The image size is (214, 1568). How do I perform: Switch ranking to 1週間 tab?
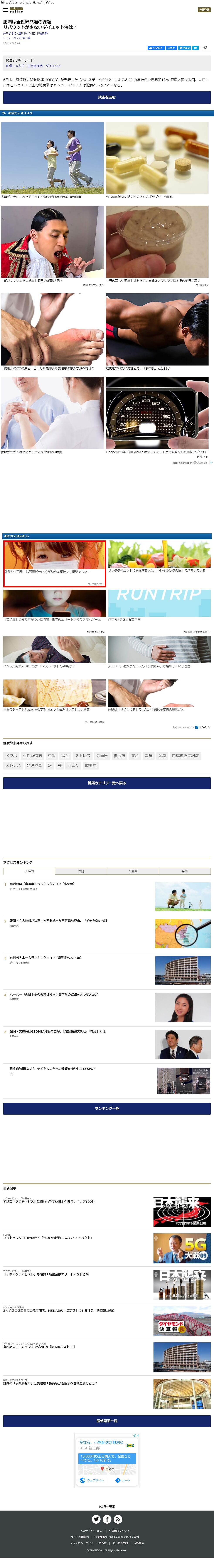[133, 871]
